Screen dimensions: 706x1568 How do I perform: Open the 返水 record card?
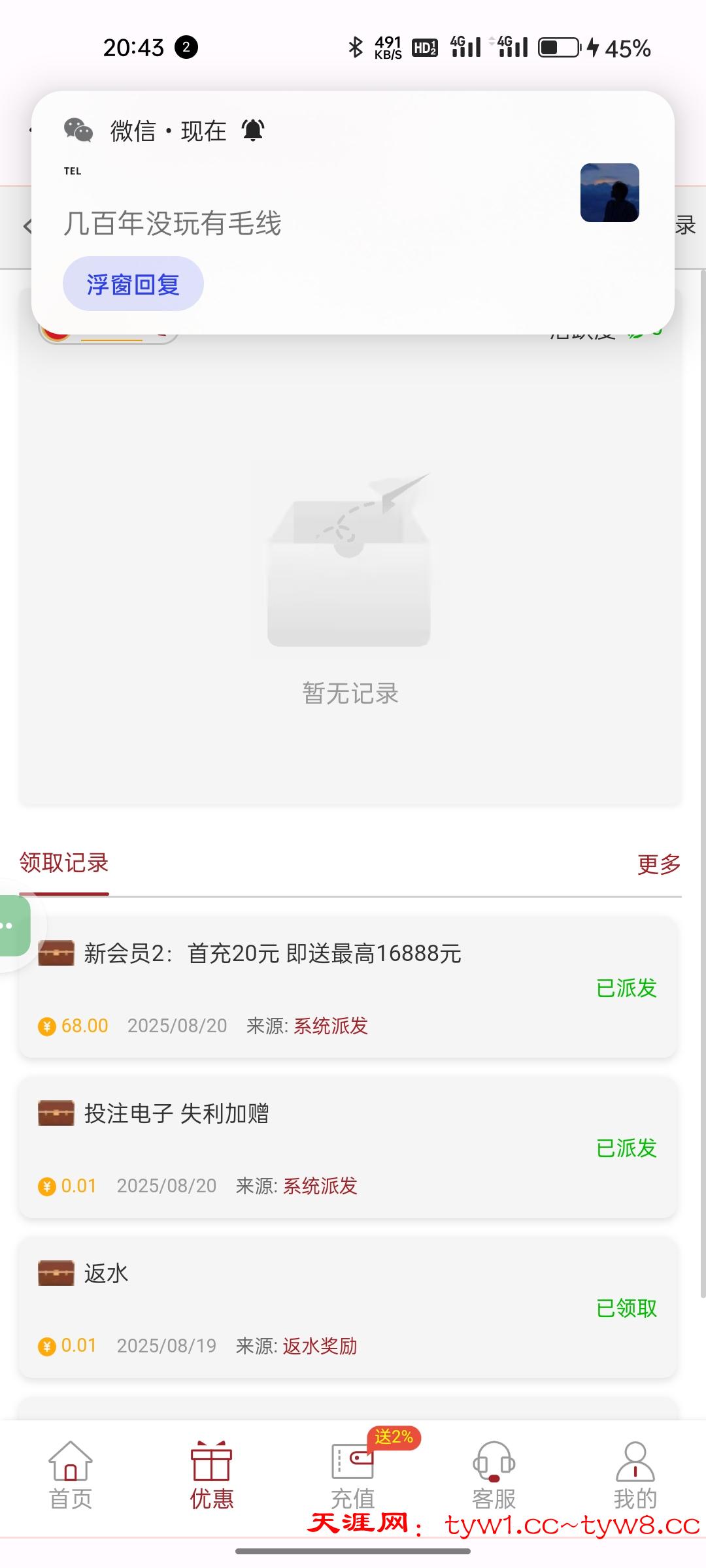coord(346,1307)
